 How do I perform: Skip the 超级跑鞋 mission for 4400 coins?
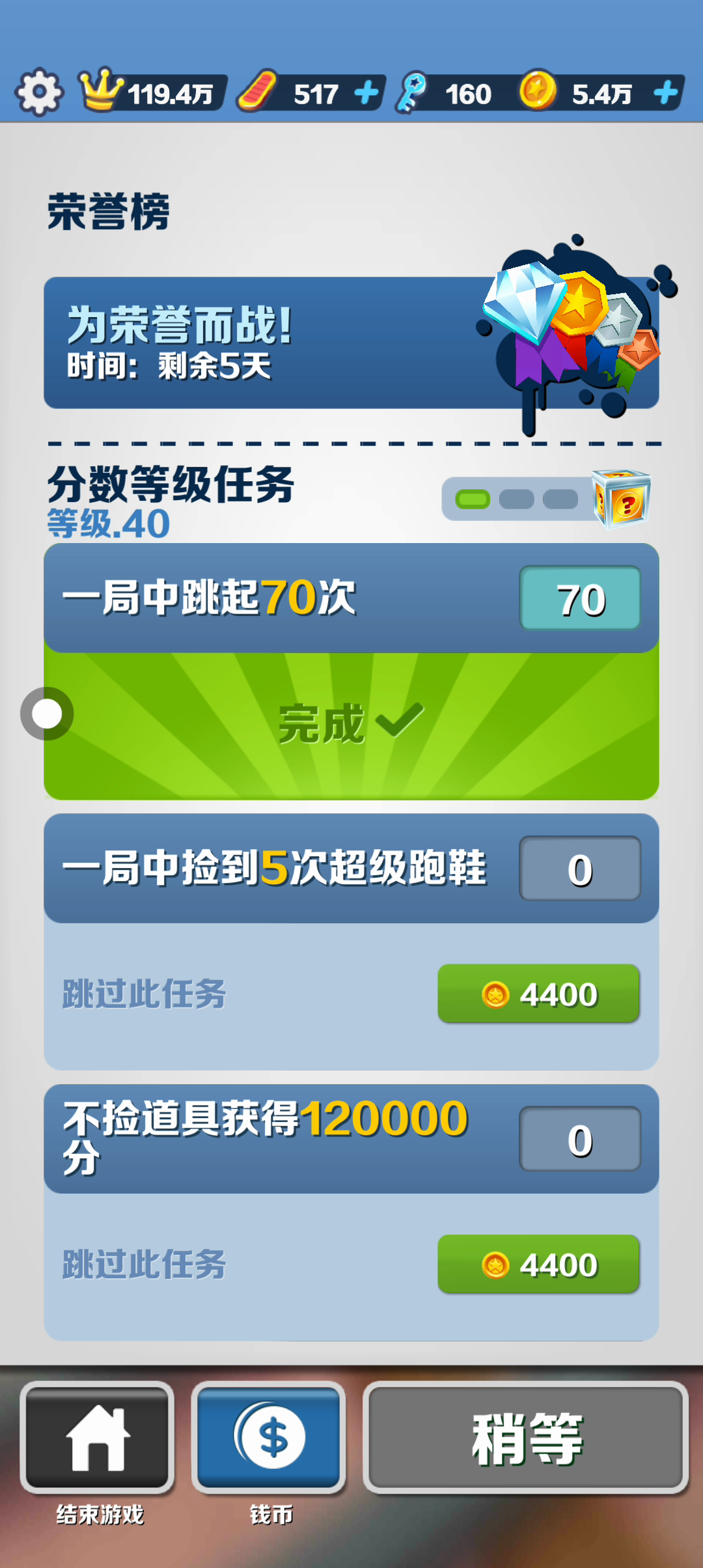(538, 994)
